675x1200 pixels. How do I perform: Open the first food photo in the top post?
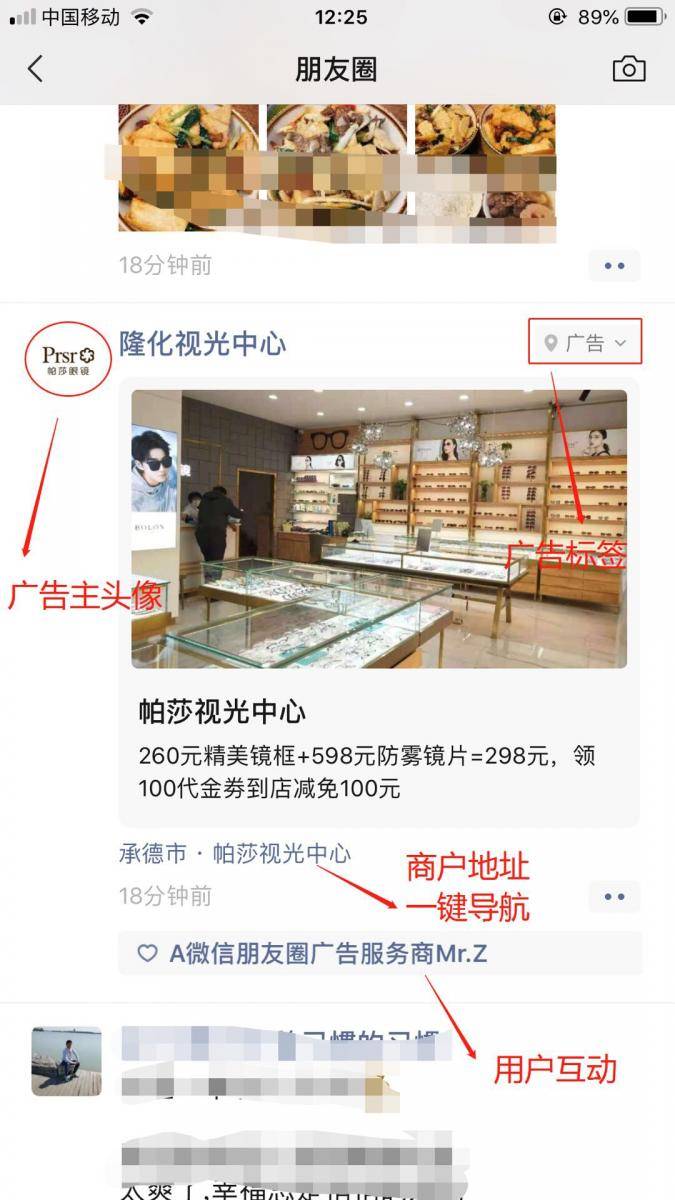pyautogui.click(x=188, y=165)
